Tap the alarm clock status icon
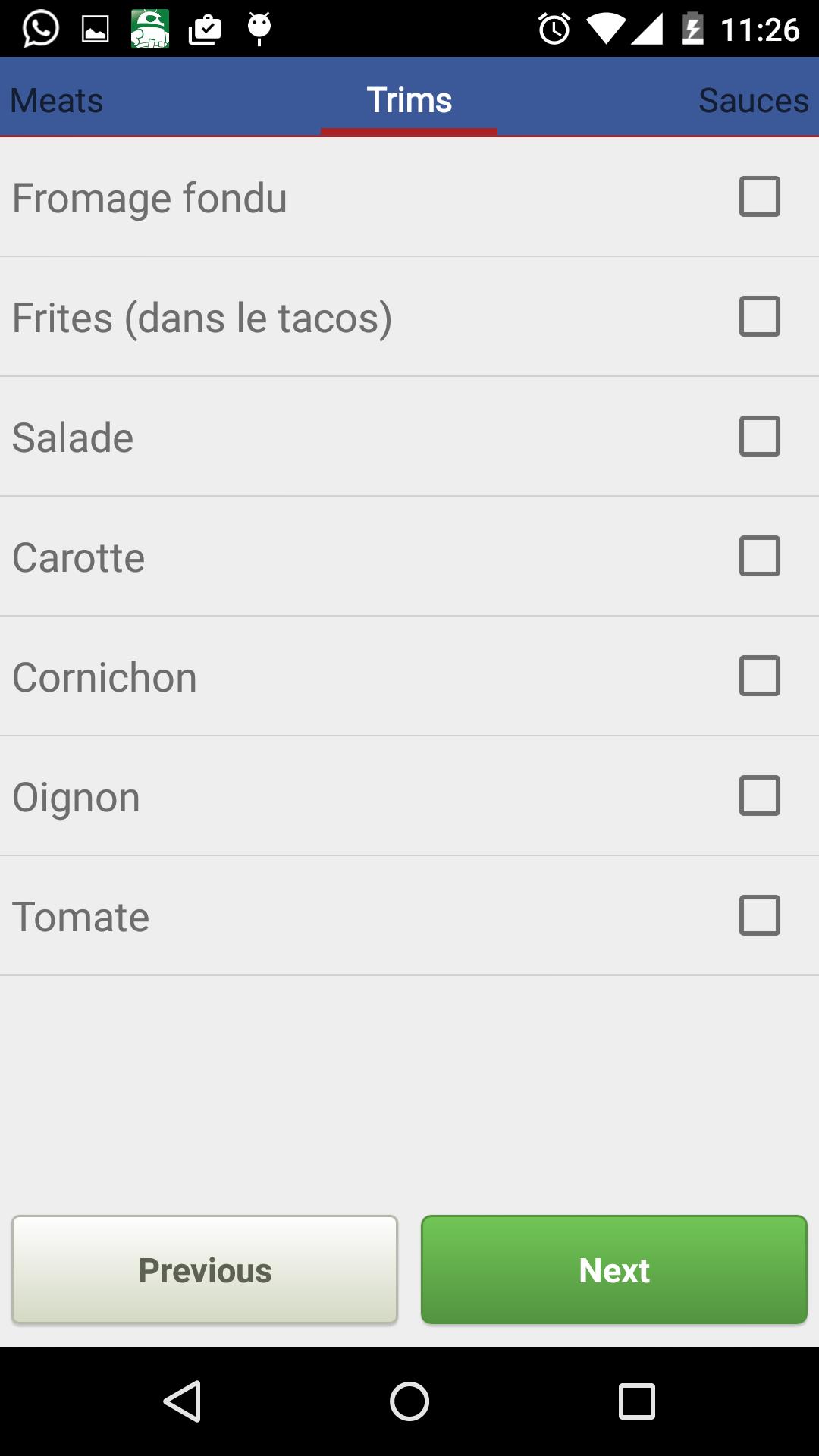Viewport: 819px width, 1456px height. coord(553,27)
